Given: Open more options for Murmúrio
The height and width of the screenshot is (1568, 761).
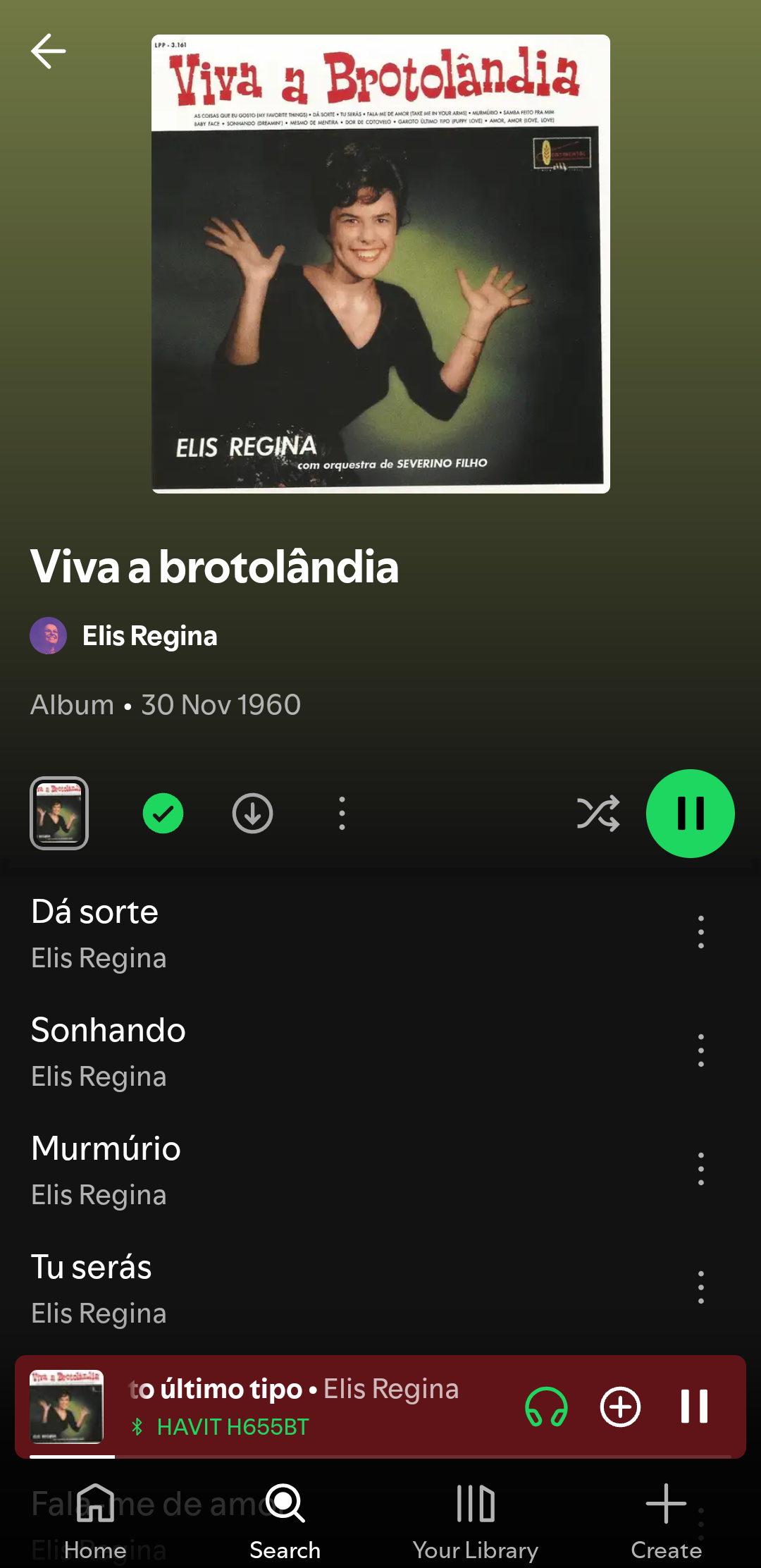Looking at the screenshot, I should pos(700,1169).
